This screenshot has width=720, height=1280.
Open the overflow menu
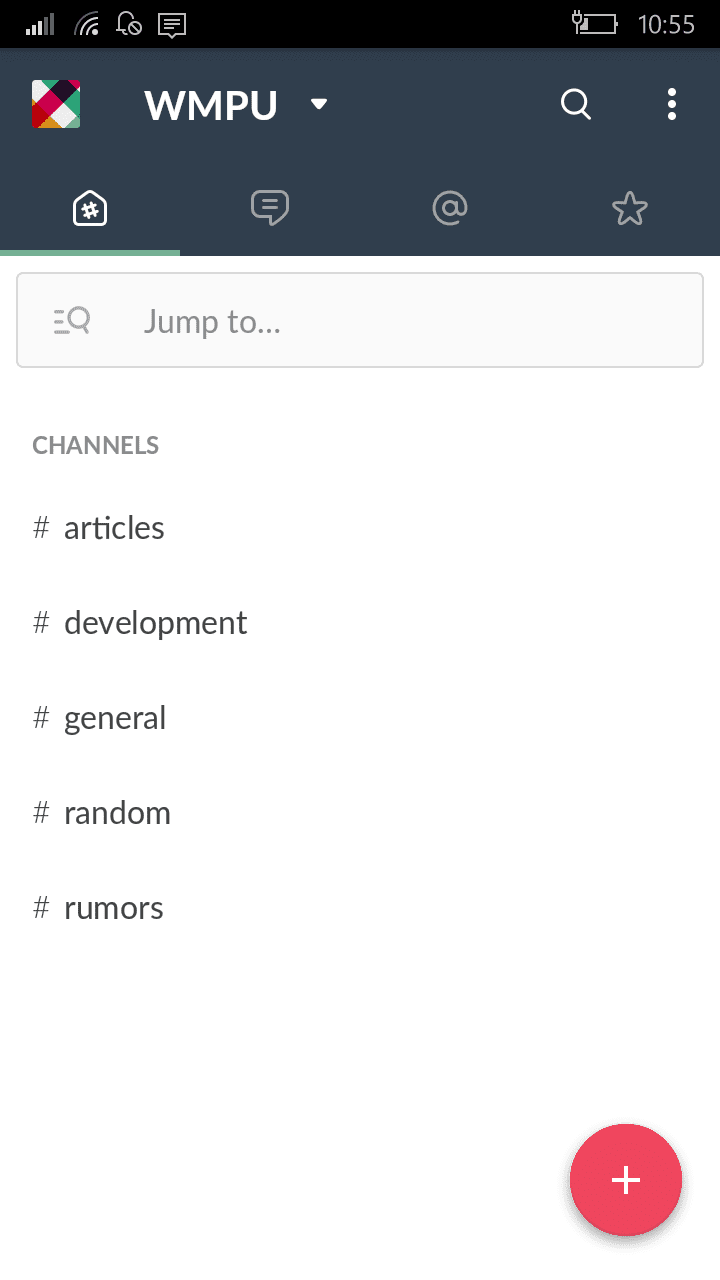pyautogui.click(x=672, y=104)
